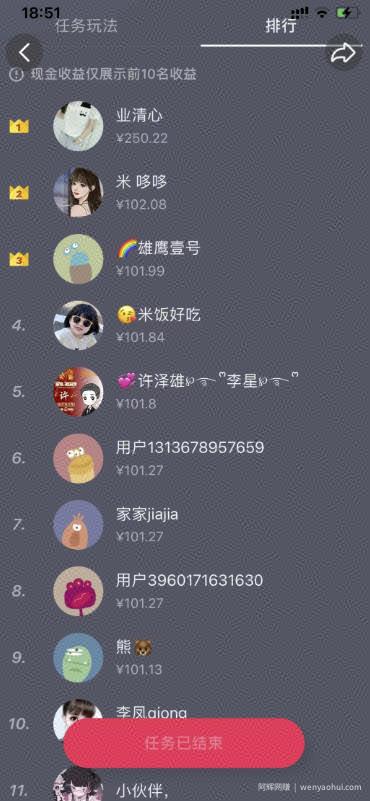Switch to the 任务玩法 tab
The width and height of the screenshot is (370, 801).
tap(86, 26)
